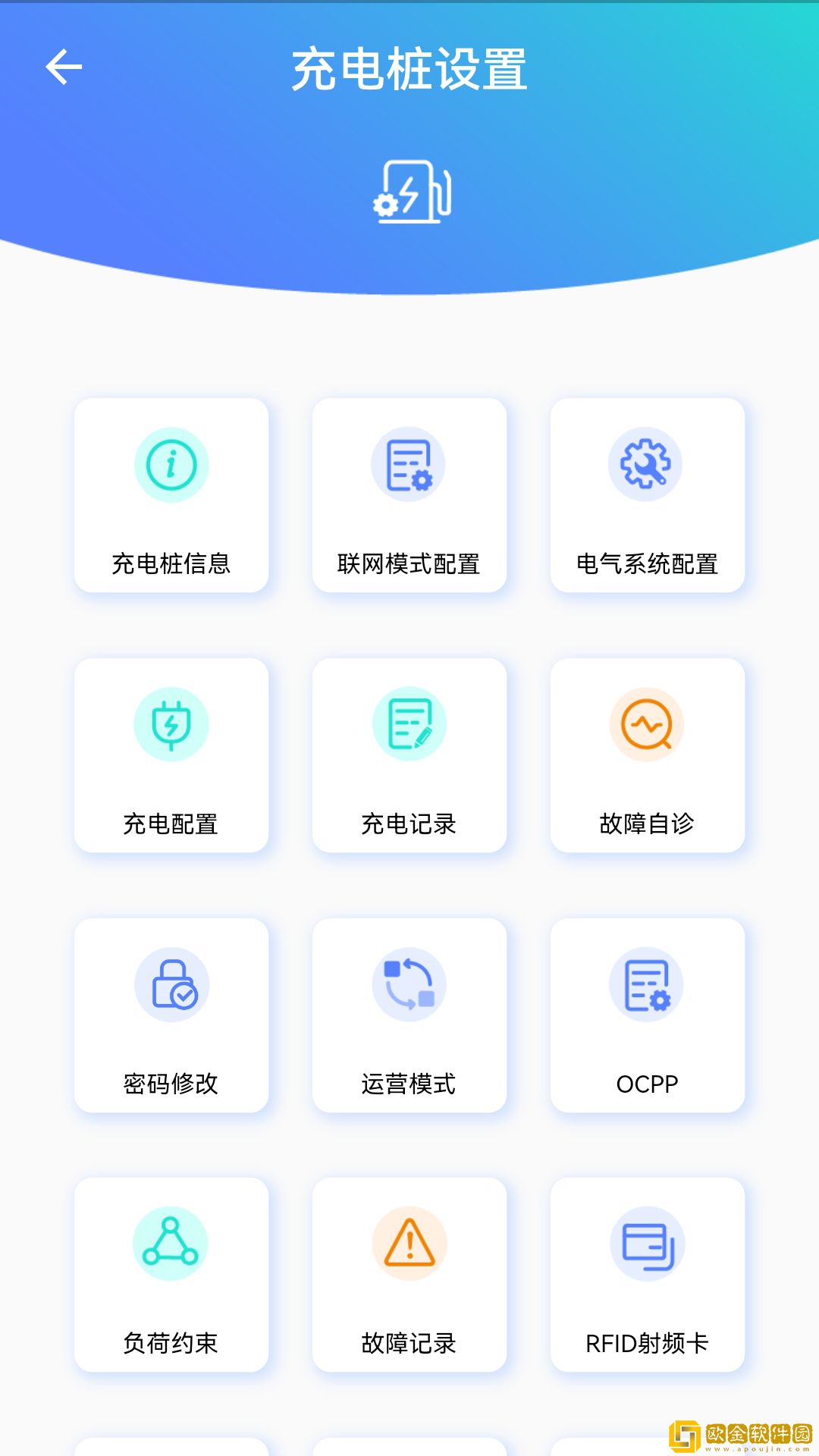Screen dimensions: 819x1456
Task: Select the 运营模式 card
Action: pos(409,1015)
